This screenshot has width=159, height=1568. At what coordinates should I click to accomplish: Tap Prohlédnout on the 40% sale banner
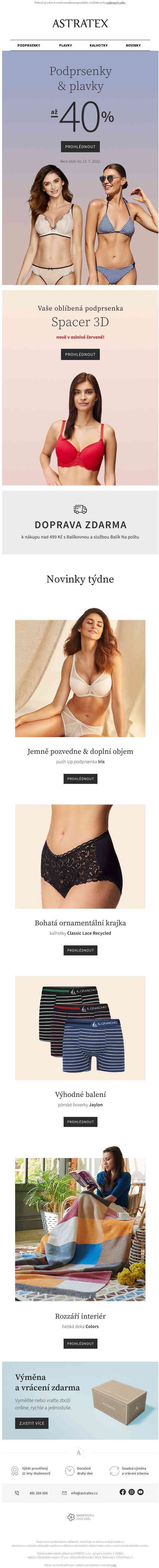point(80,147)
